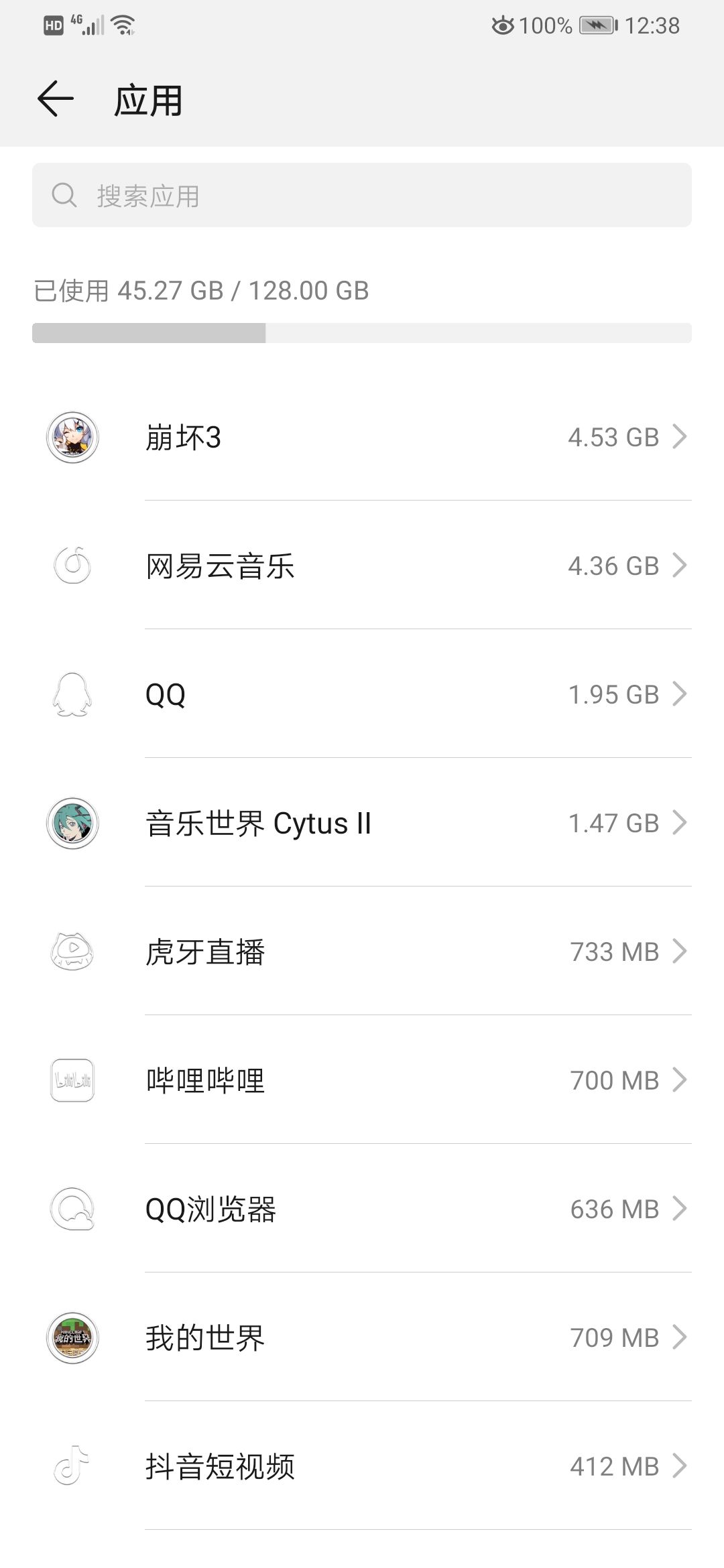Image resolution: width=724 pixels, height=1568 pixels.
Task: Go back from the 应用 screen
Action: tap(56, 100)
